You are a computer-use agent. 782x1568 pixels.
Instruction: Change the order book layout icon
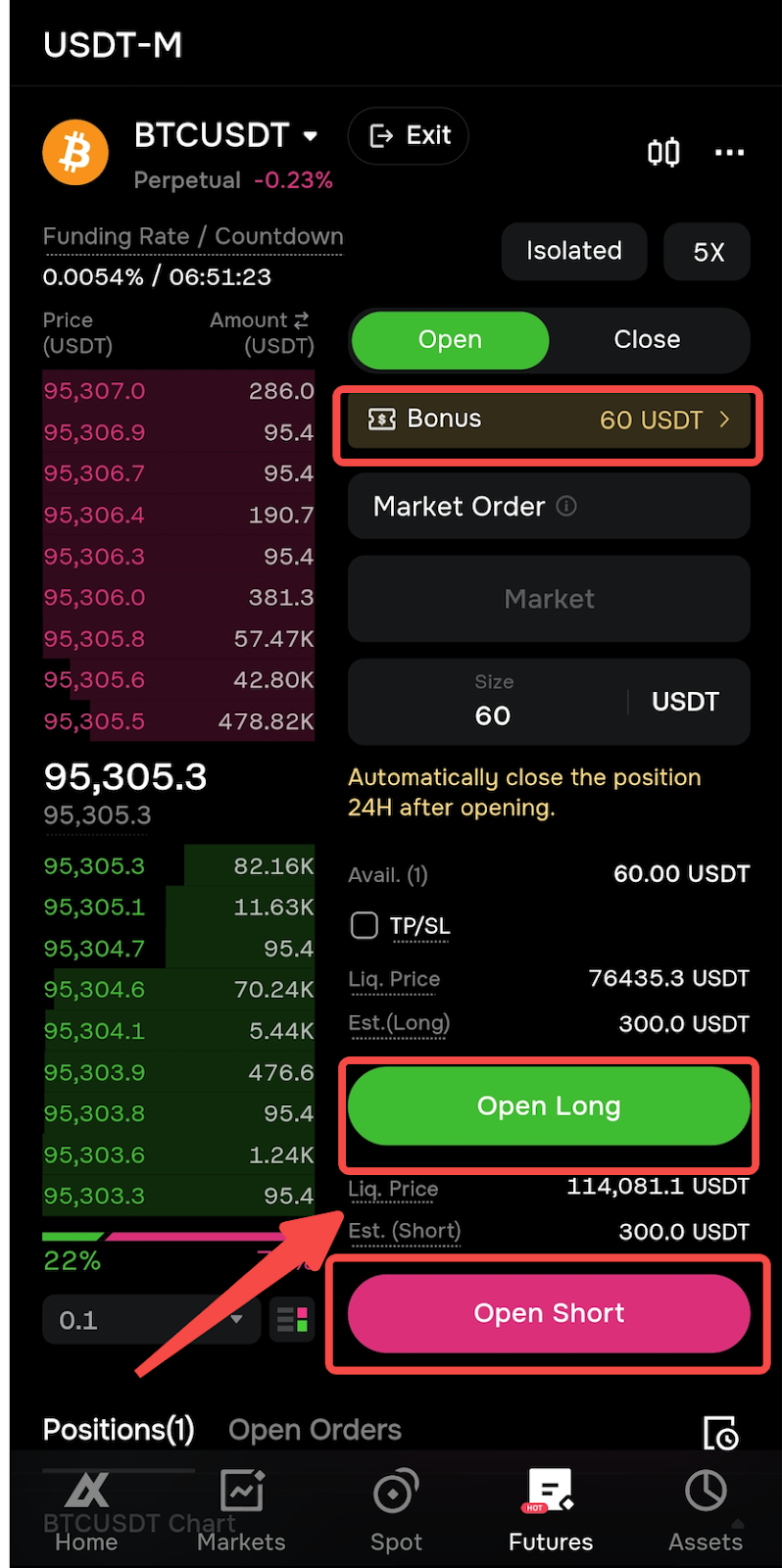pyautogui.click(x=292, y=1320)
